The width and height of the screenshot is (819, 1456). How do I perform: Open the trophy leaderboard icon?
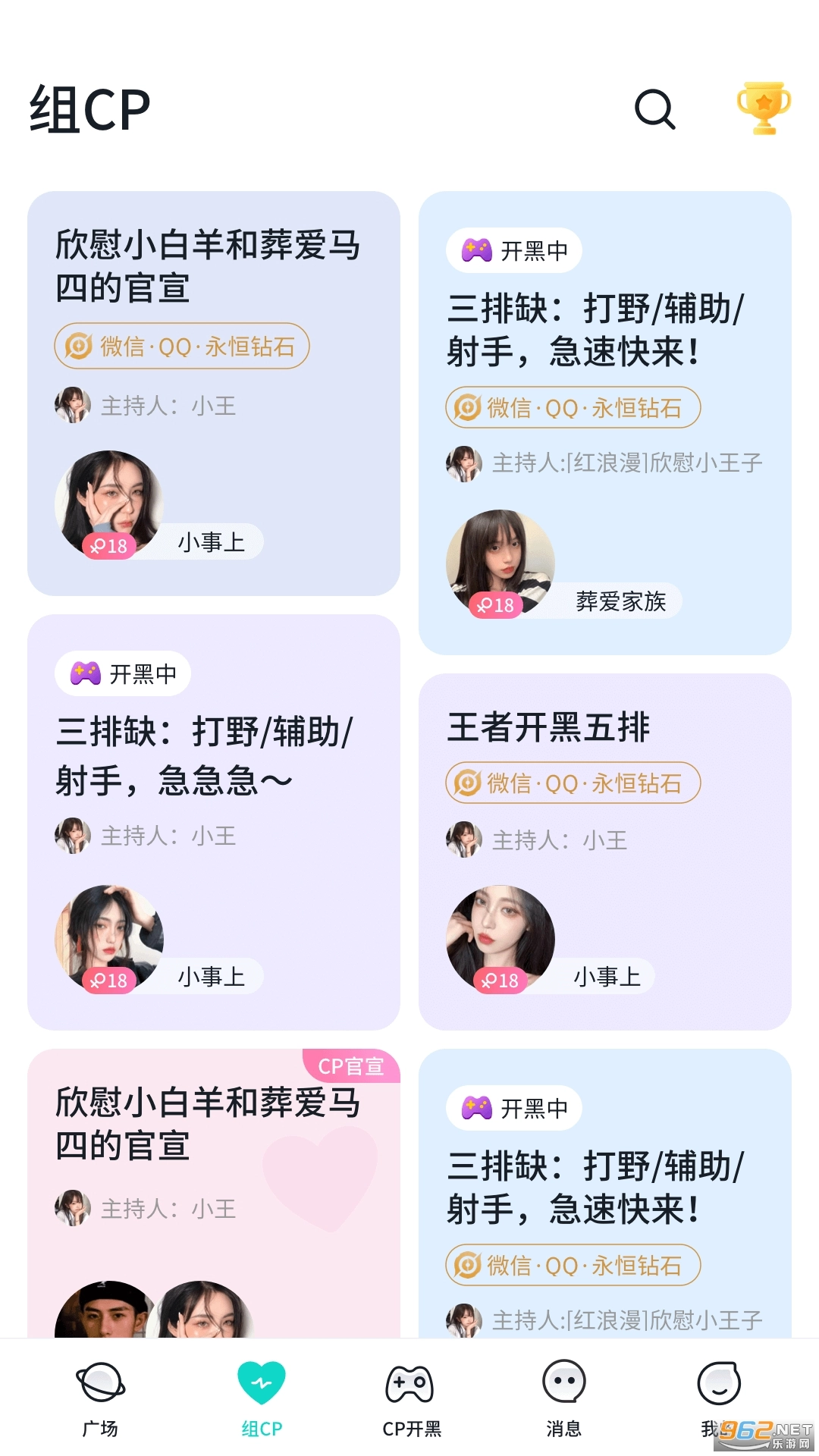(764, 108)
